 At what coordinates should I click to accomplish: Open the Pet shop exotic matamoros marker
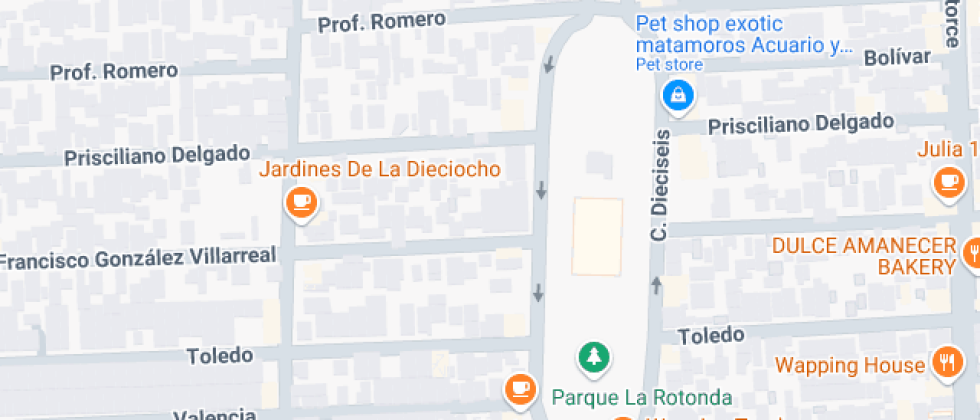679,96
